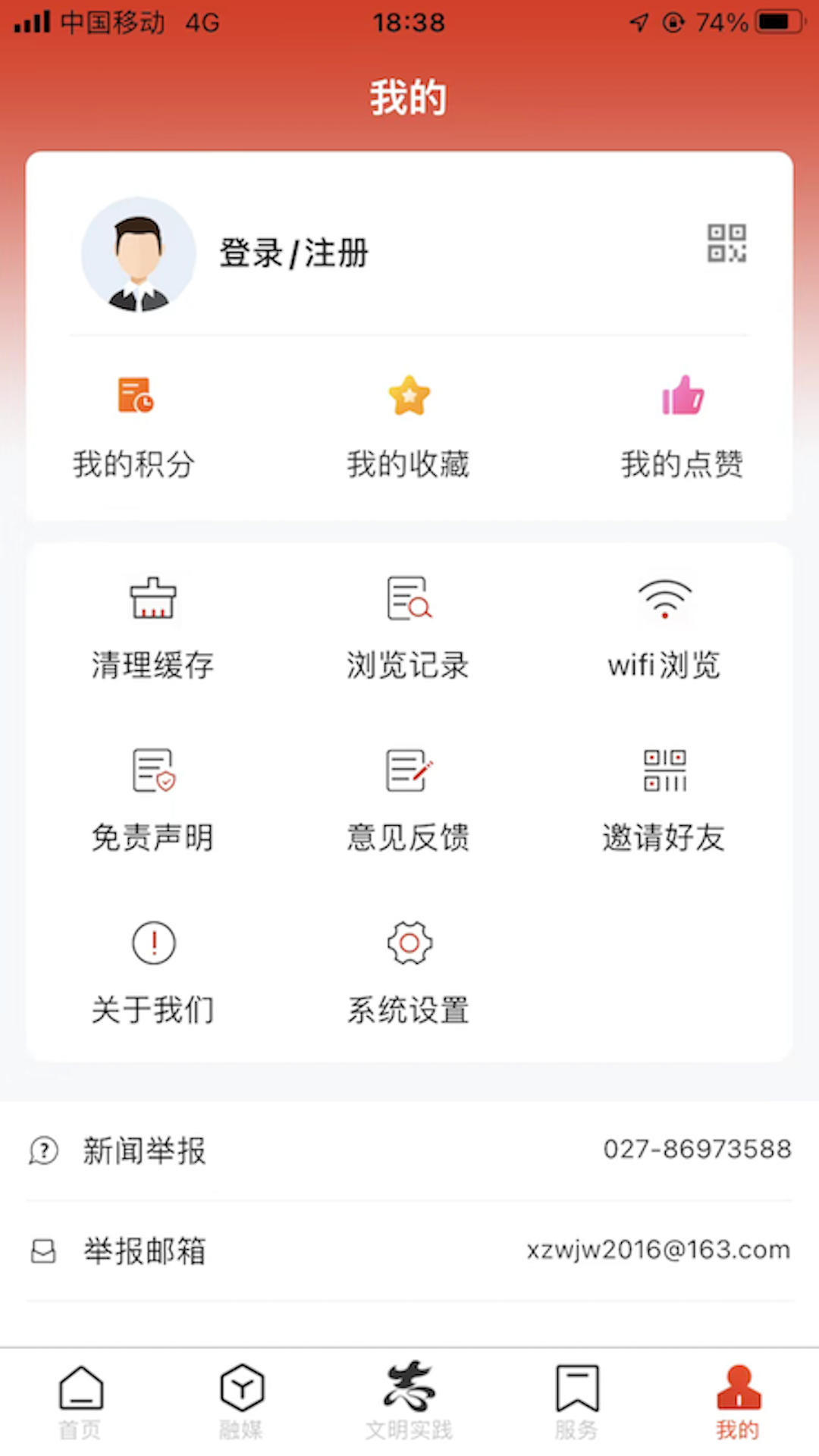
Task: Call the 新闻举报 hotline number
Action: pos(698,1149)
